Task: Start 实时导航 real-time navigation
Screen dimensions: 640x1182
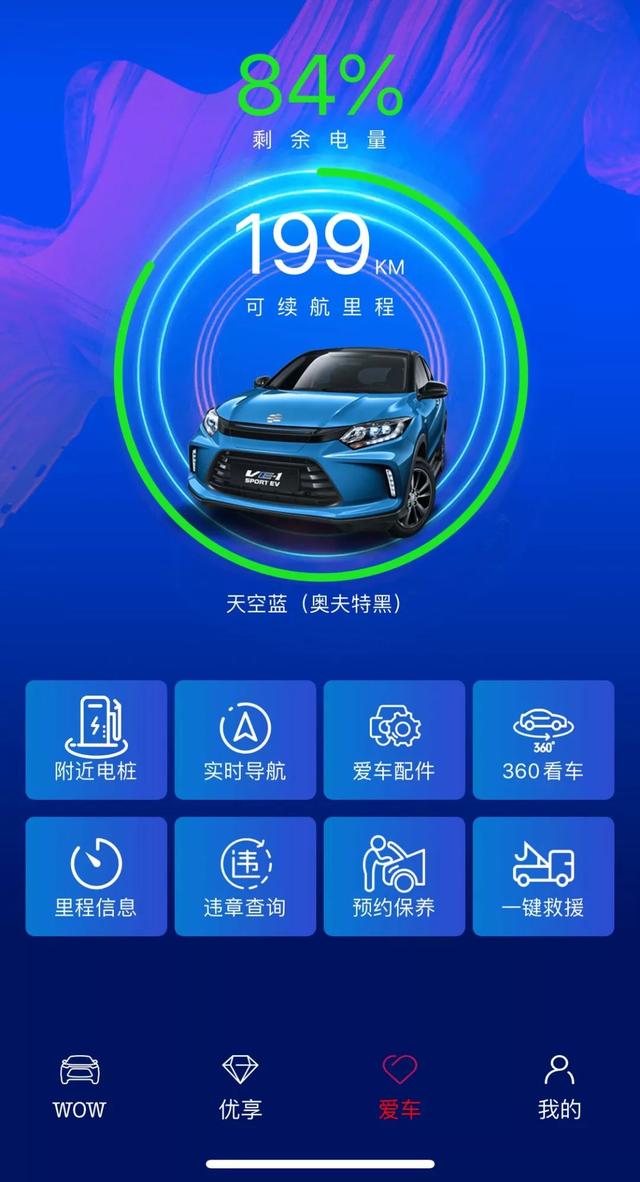Action: [x=245, y=740]
